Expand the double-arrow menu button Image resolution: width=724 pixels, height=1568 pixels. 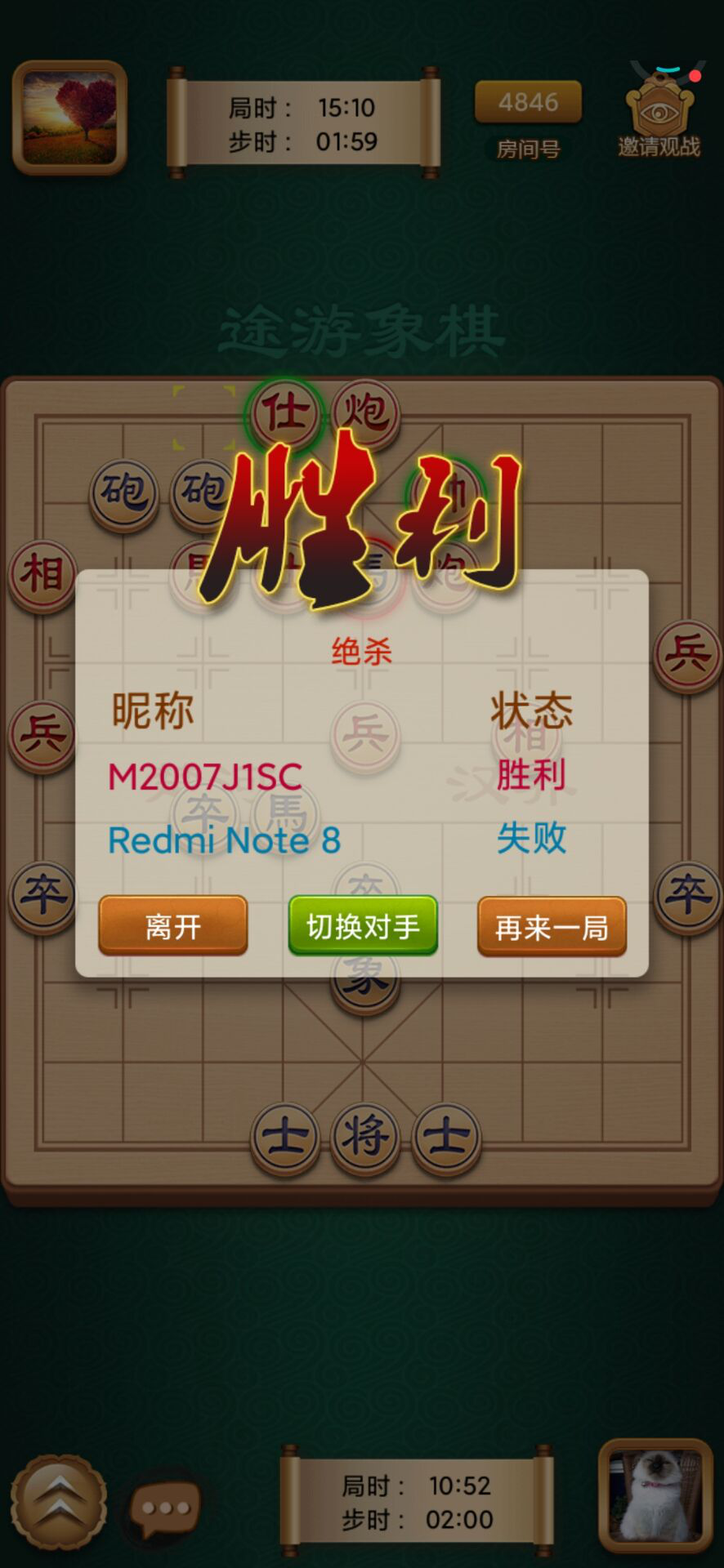click(x=58, y=1503)
